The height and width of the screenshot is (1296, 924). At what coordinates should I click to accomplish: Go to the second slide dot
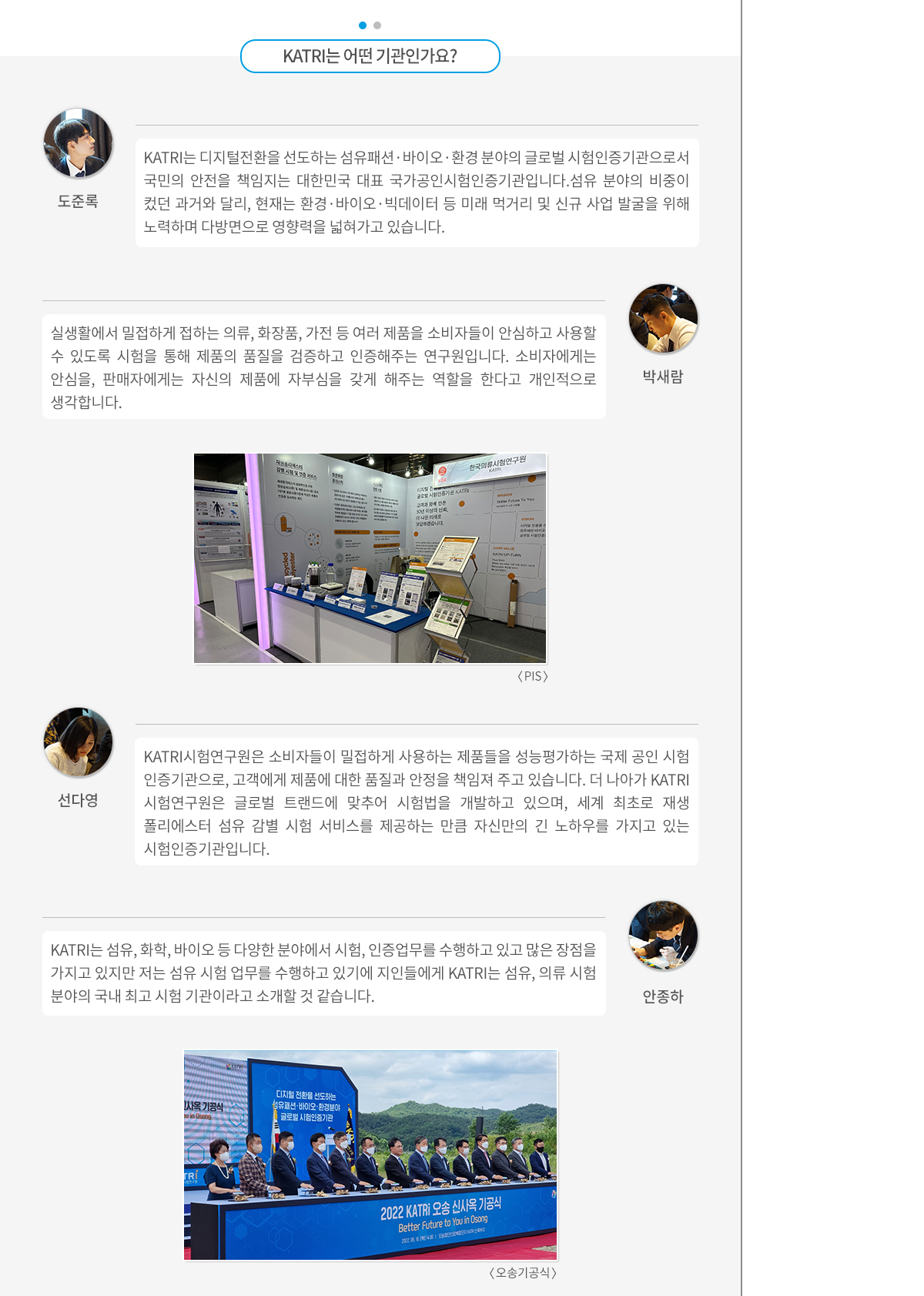click(377, 25)
